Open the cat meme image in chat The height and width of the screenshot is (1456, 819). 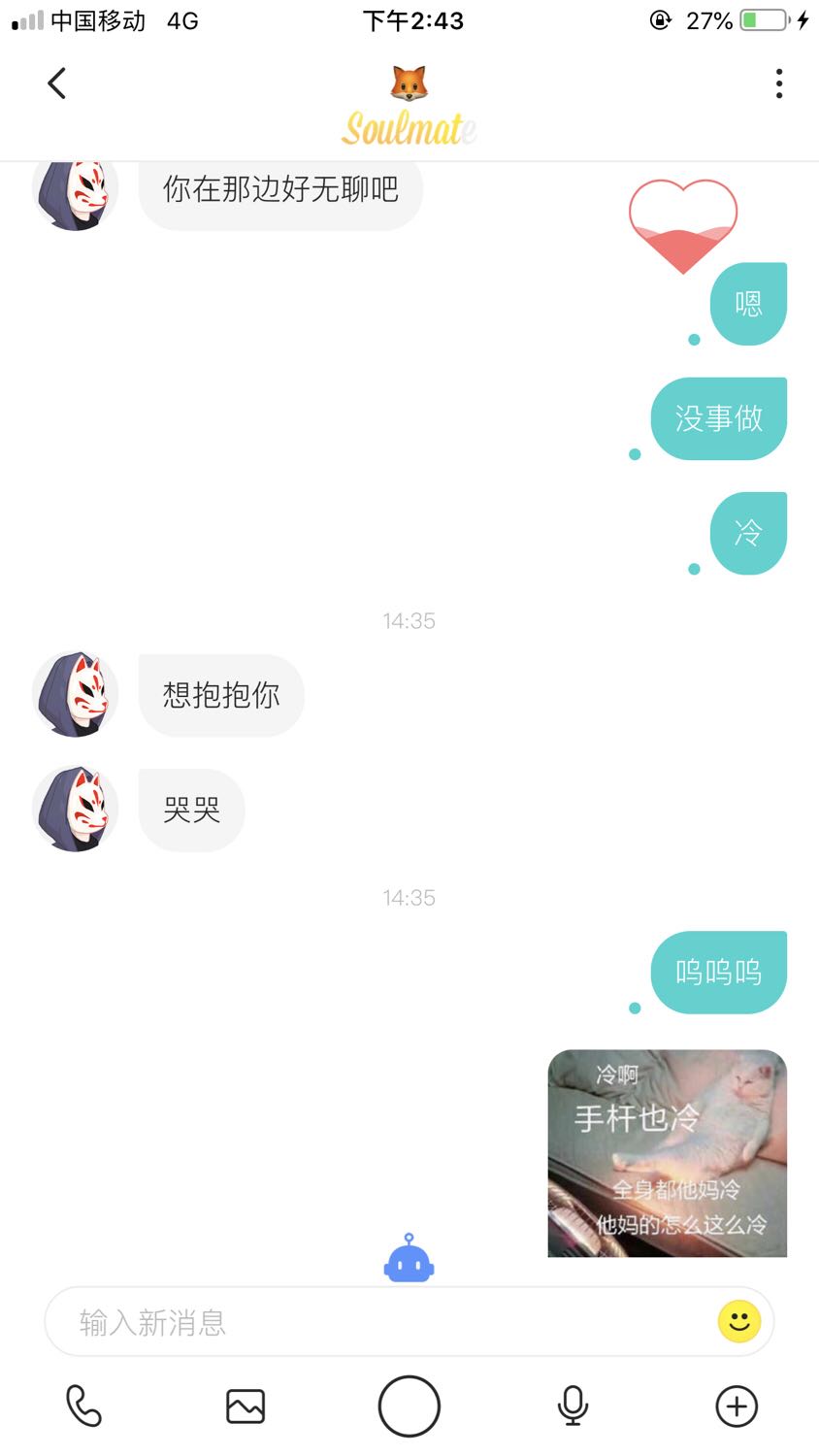point(668,1153)
